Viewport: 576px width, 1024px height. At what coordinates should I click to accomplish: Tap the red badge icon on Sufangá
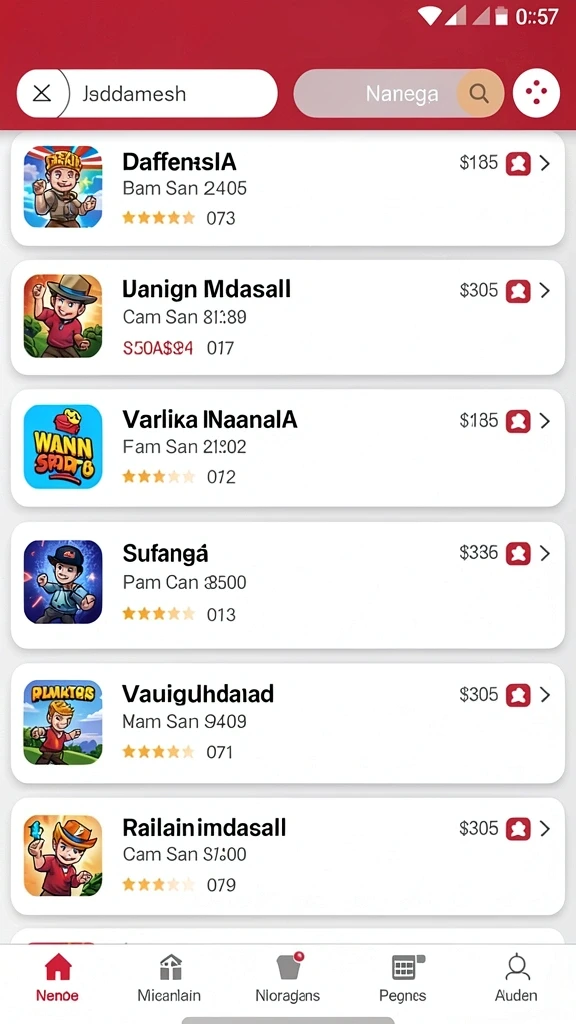(x=519, y=554)
